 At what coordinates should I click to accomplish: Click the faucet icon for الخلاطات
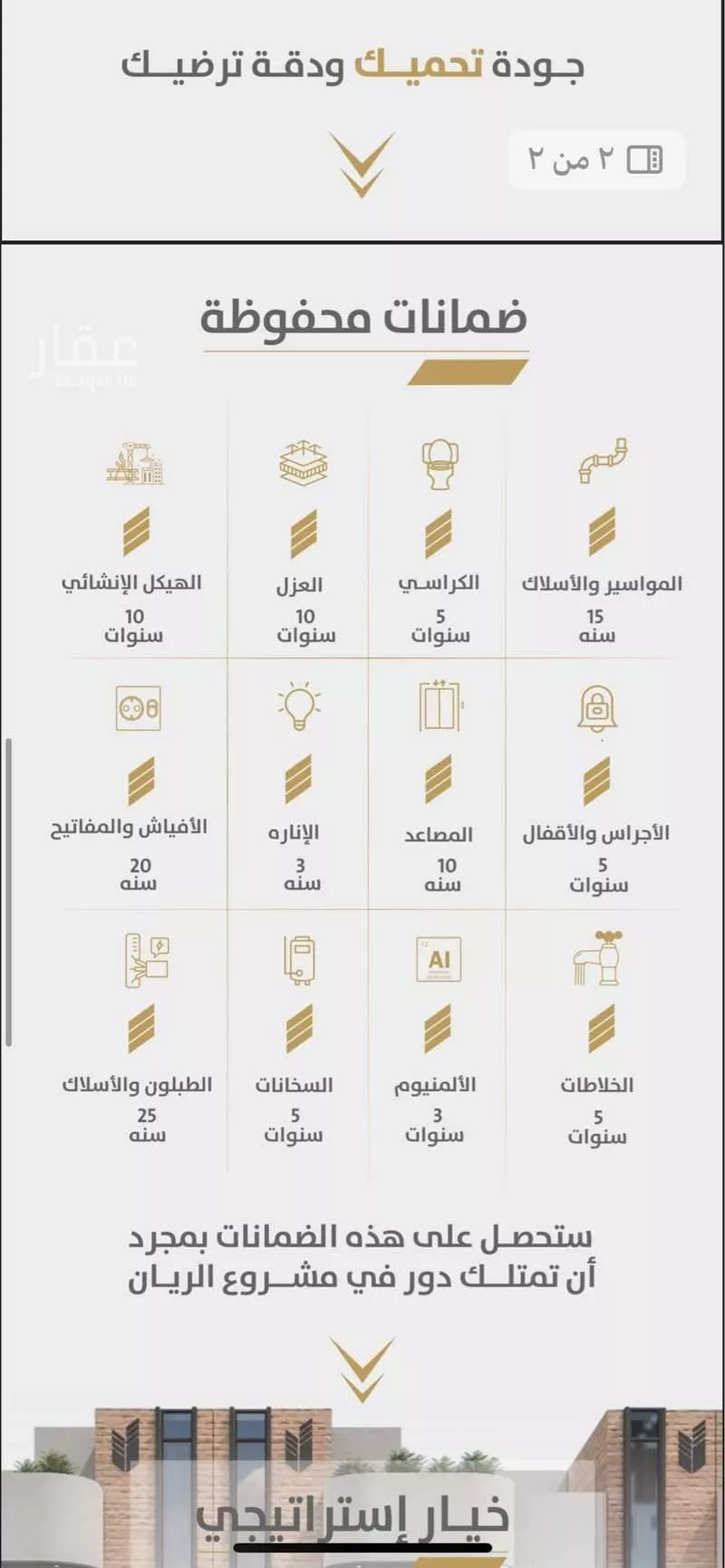598,962
